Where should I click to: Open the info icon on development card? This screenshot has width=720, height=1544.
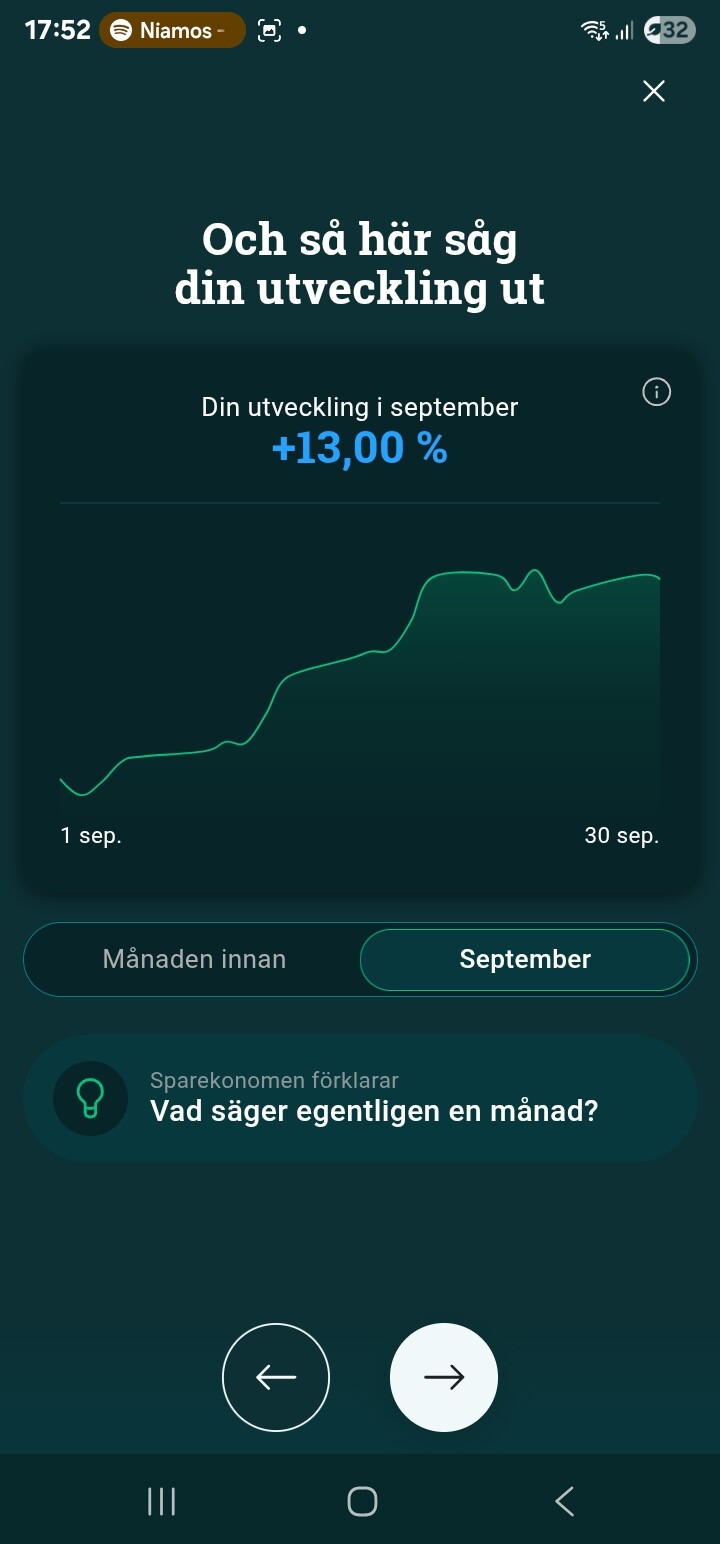(x=656, y=393)
